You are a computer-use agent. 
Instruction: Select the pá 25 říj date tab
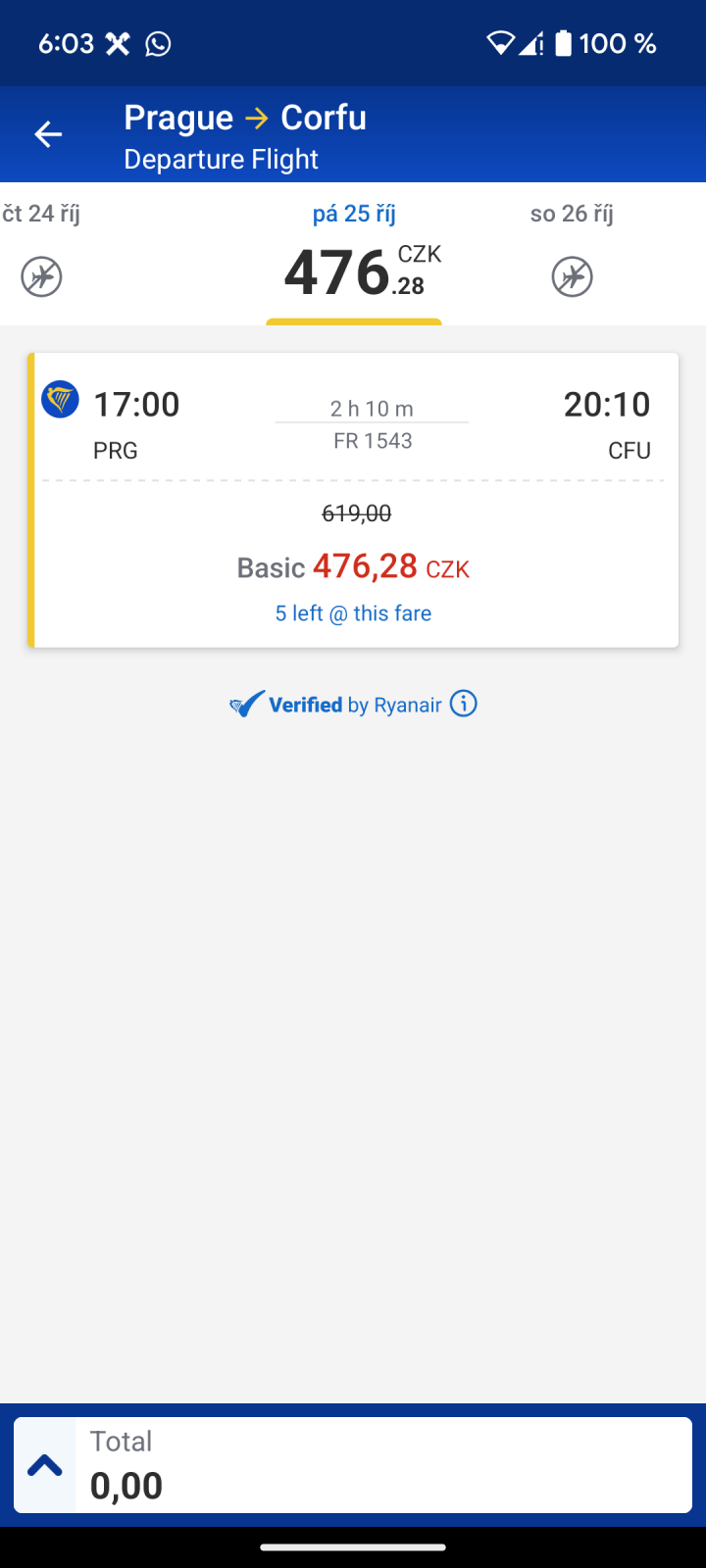click(x=354, y=255)
